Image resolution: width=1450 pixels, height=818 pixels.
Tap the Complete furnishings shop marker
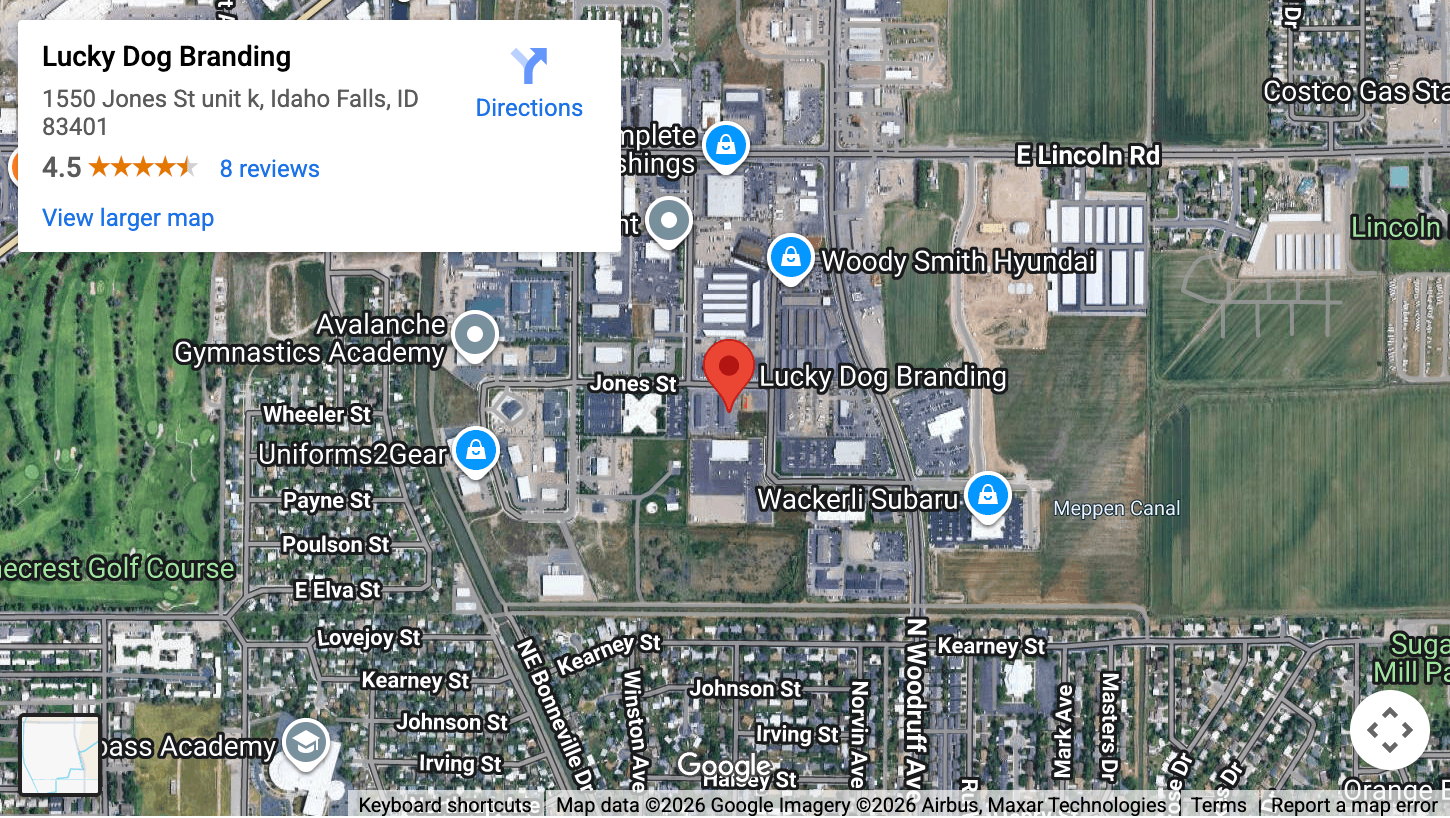pyautogui.click(x=726, y=145)
